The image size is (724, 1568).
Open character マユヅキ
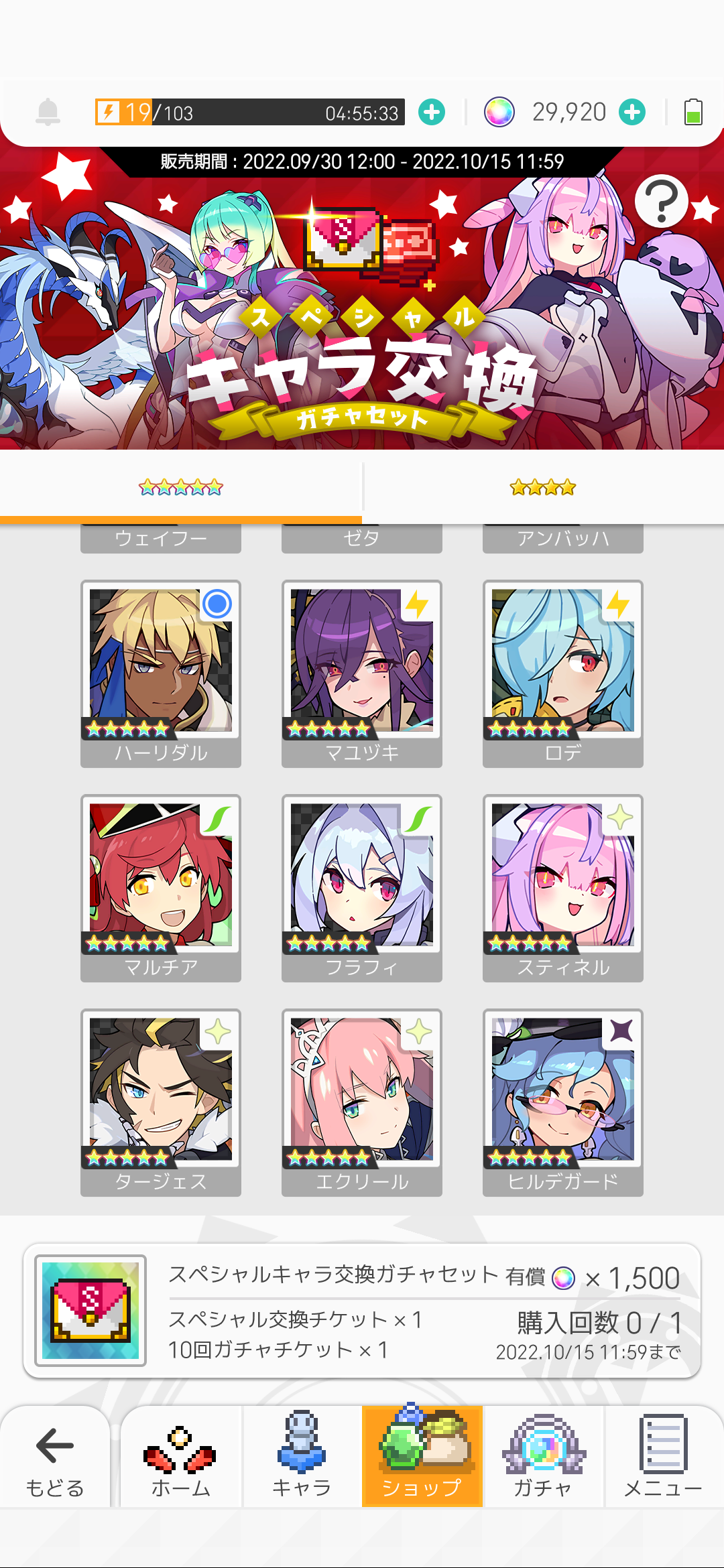(x=362, y=672)
